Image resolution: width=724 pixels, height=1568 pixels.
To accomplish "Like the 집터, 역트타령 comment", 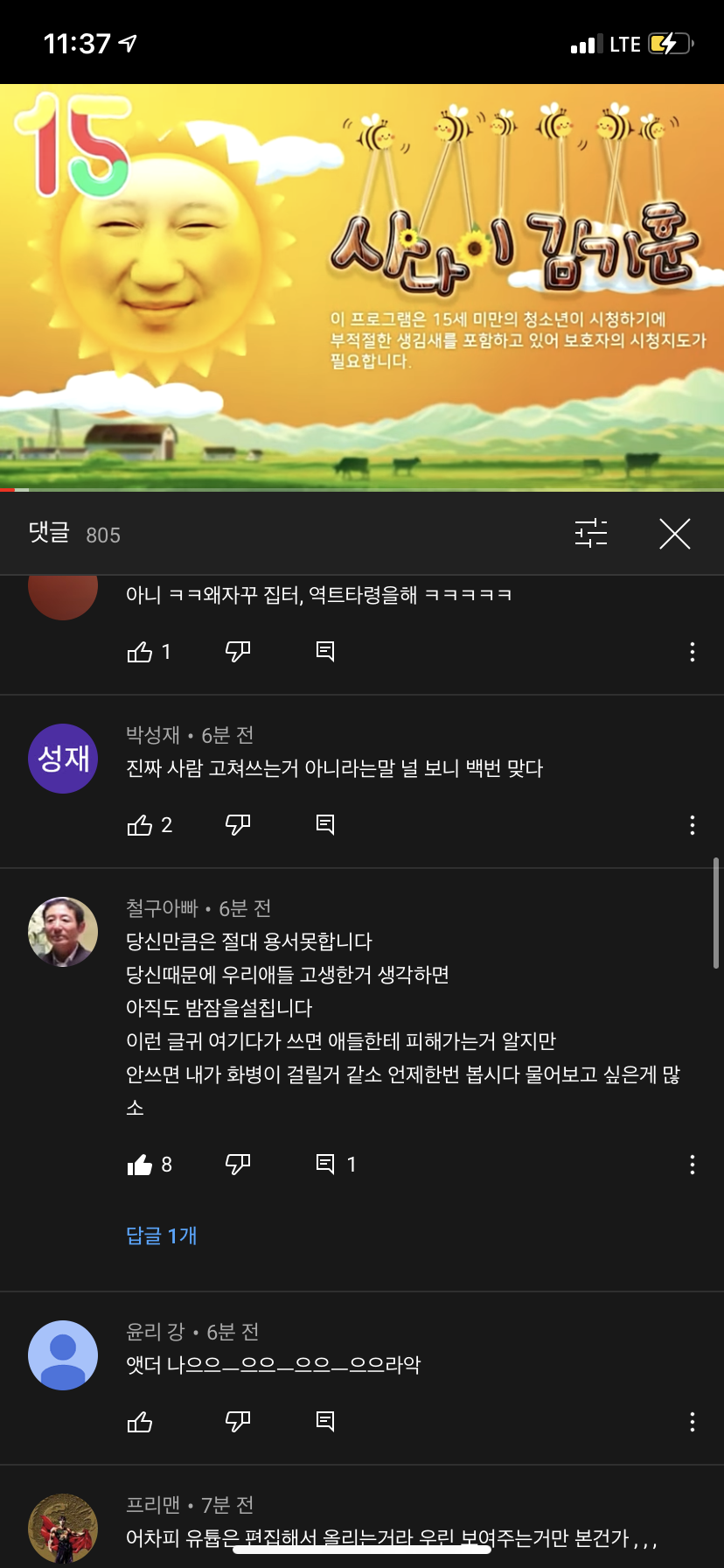I will (x=140, y=652).
